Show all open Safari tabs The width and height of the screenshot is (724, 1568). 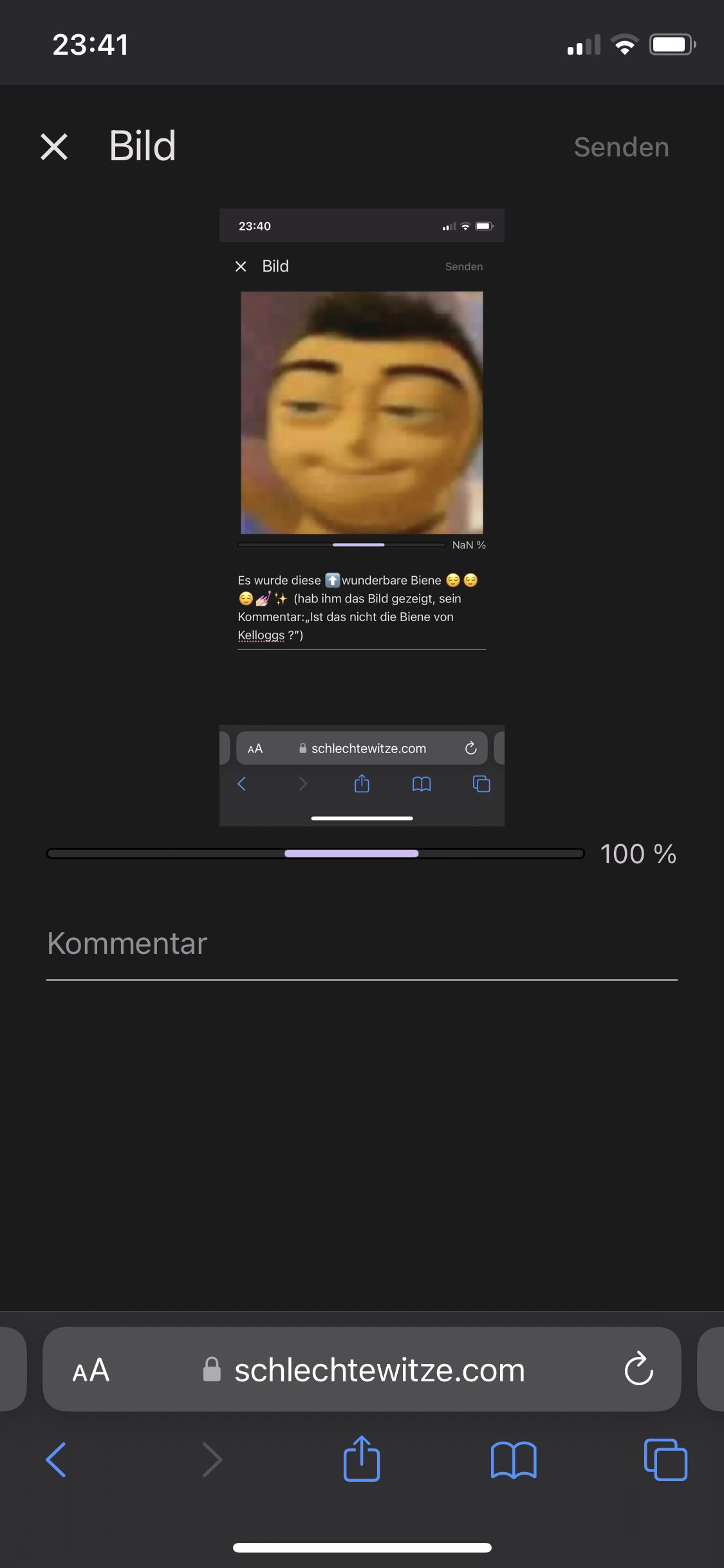click(665, 1460)
